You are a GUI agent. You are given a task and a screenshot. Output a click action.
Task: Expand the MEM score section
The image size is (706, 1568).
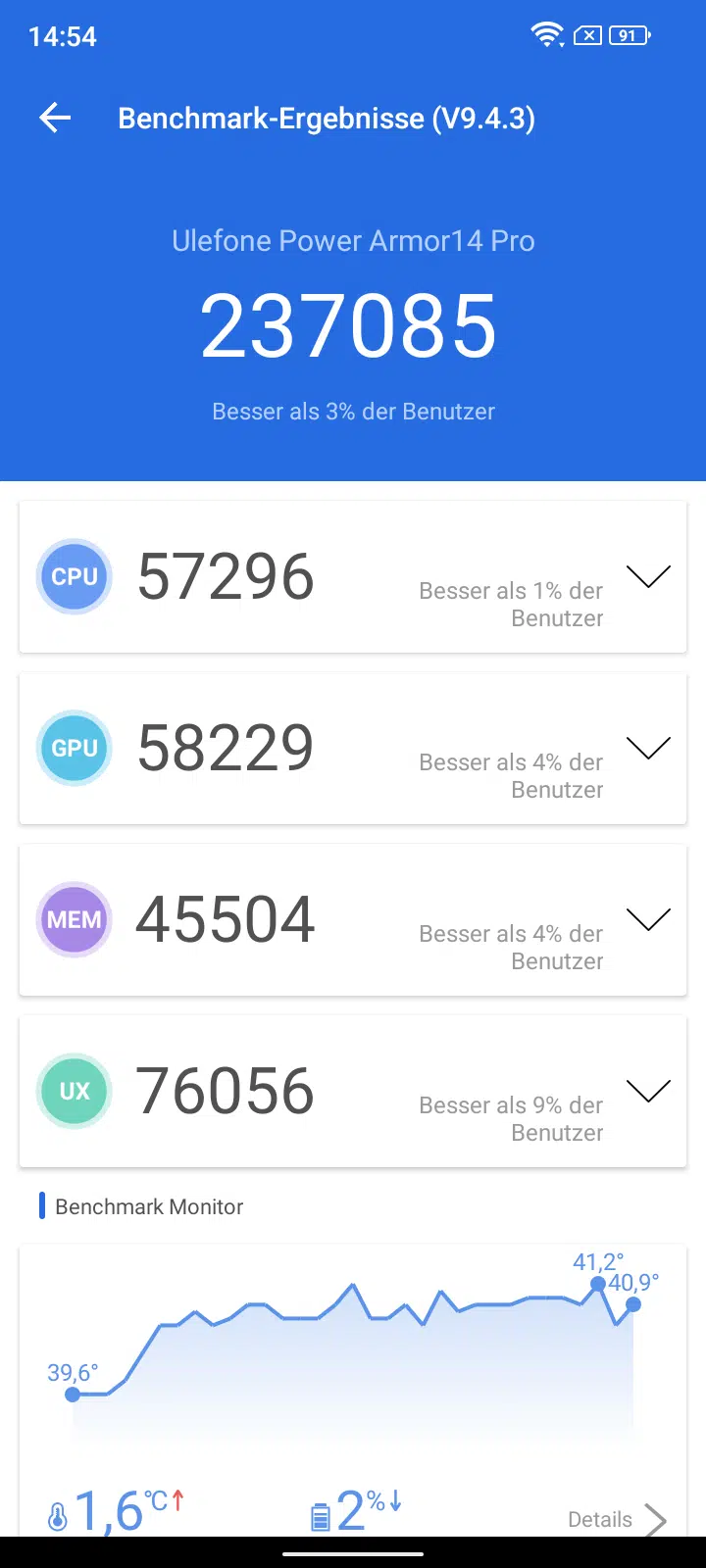(x=647, y=919)
